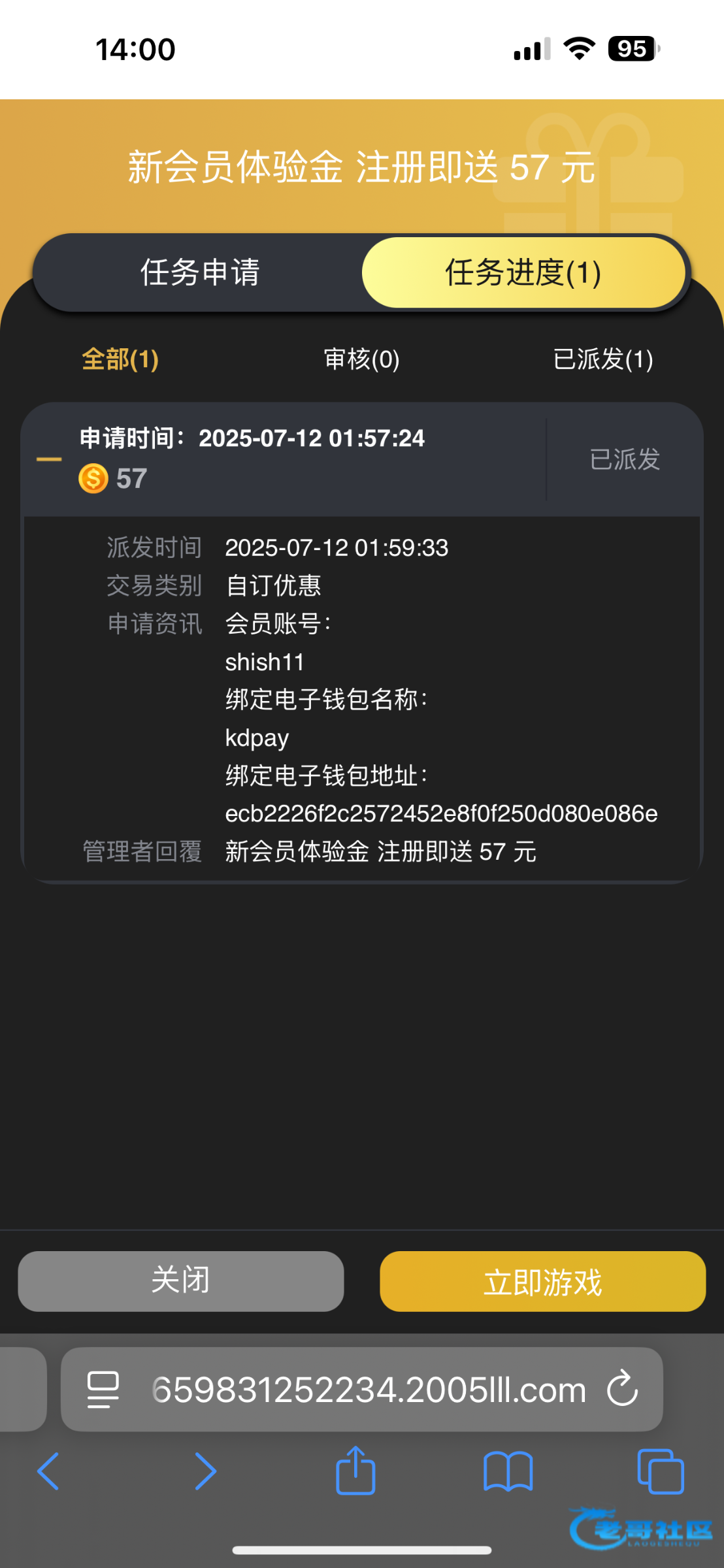Show the 已派发(1) filter
The height and width of the screenshot is (1568, 724).
(x=602, y=359)
